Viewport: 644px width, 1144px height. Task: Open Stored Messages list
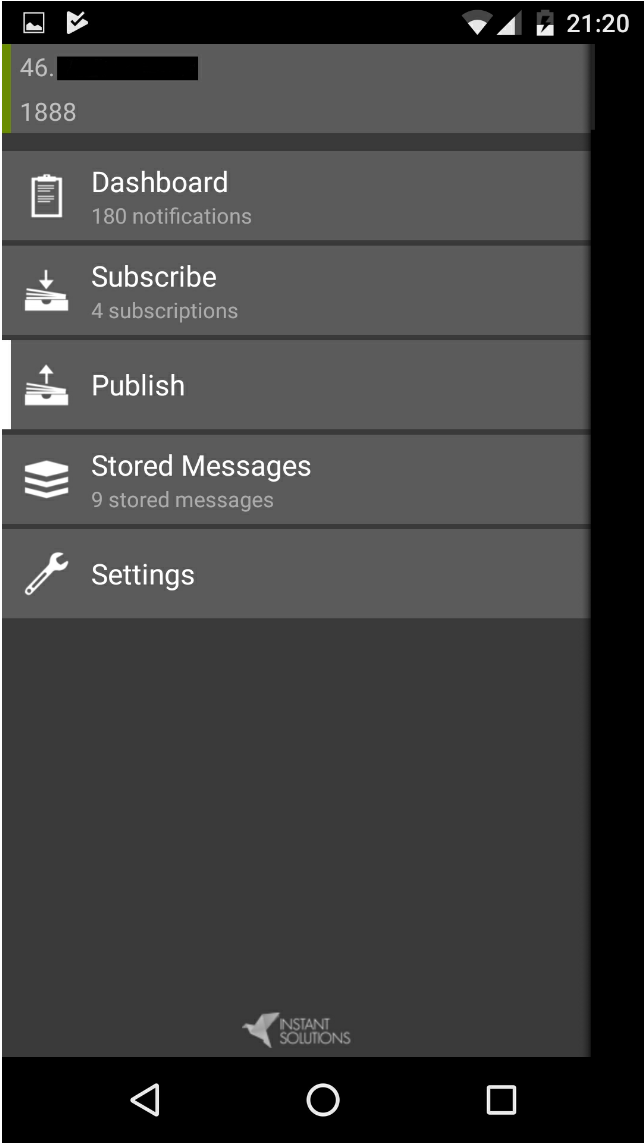point(296,480)
